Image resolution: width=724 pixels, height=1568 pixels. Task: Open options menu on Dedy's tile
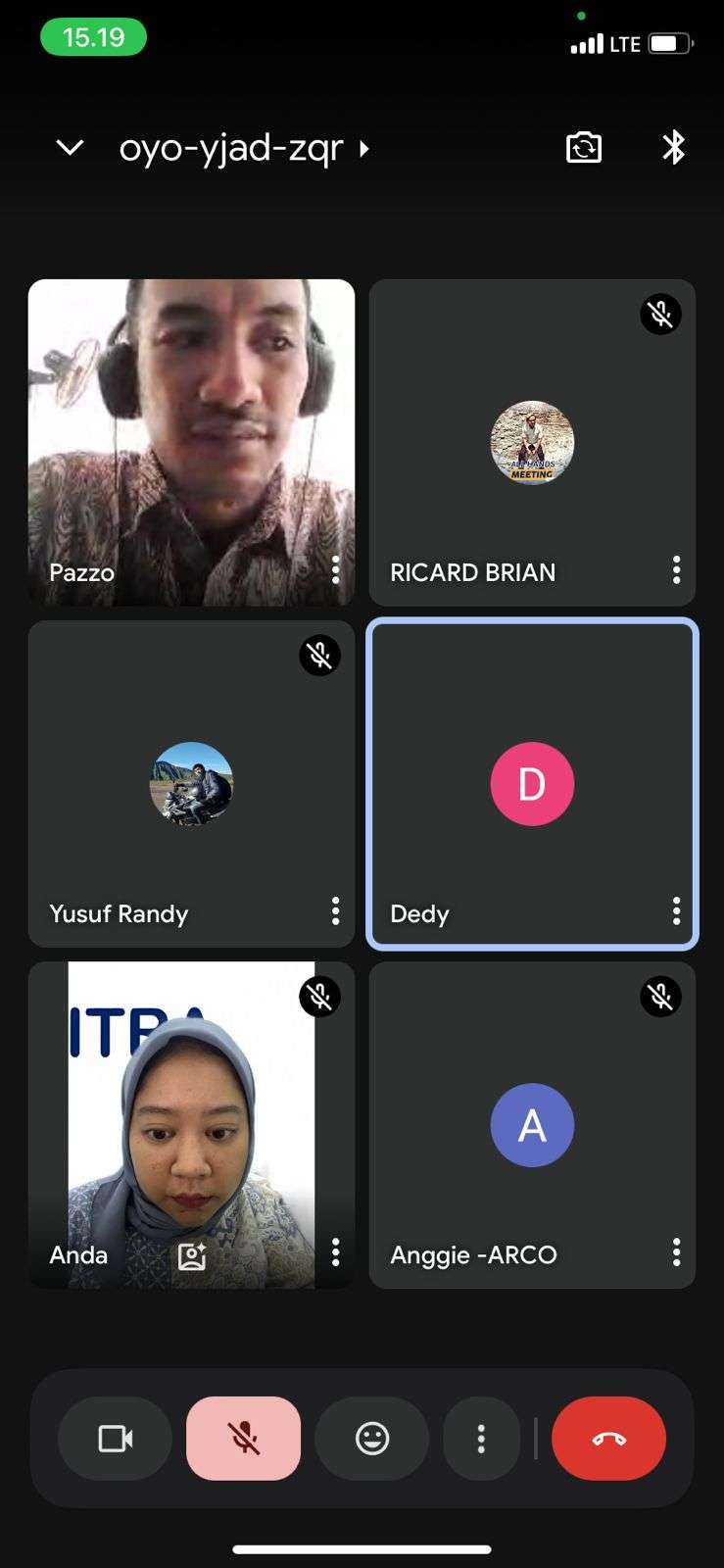pyautogui.click(x=676, y=911)
